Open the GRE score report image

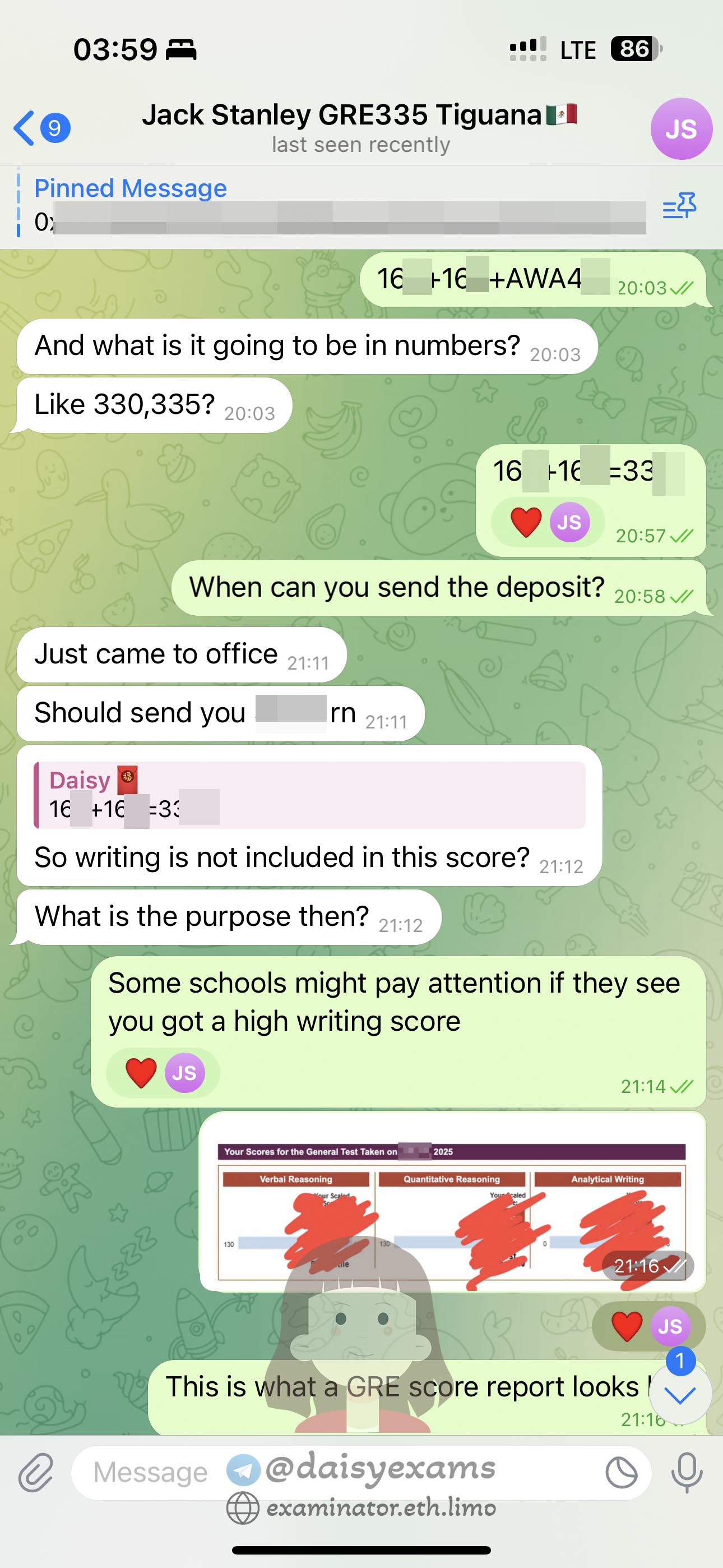click(452, 1201)
